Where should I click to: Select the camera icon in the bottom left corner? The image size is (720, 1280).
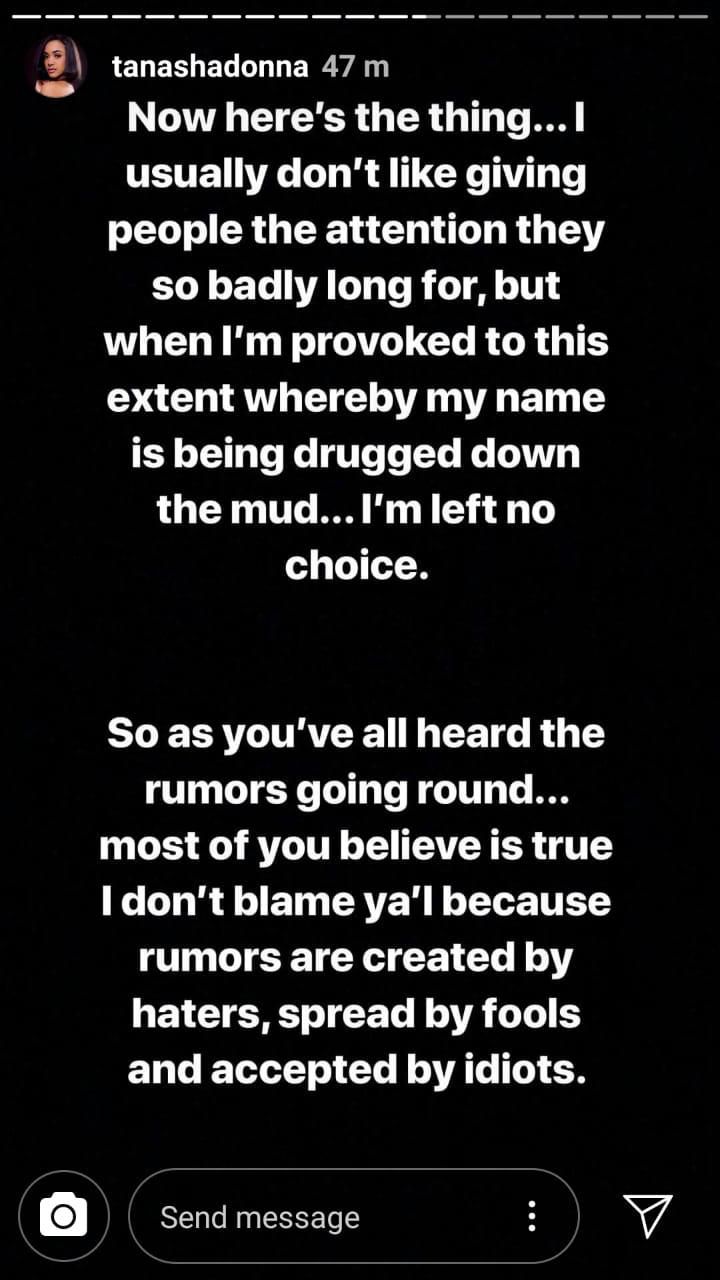point(64,1216)
